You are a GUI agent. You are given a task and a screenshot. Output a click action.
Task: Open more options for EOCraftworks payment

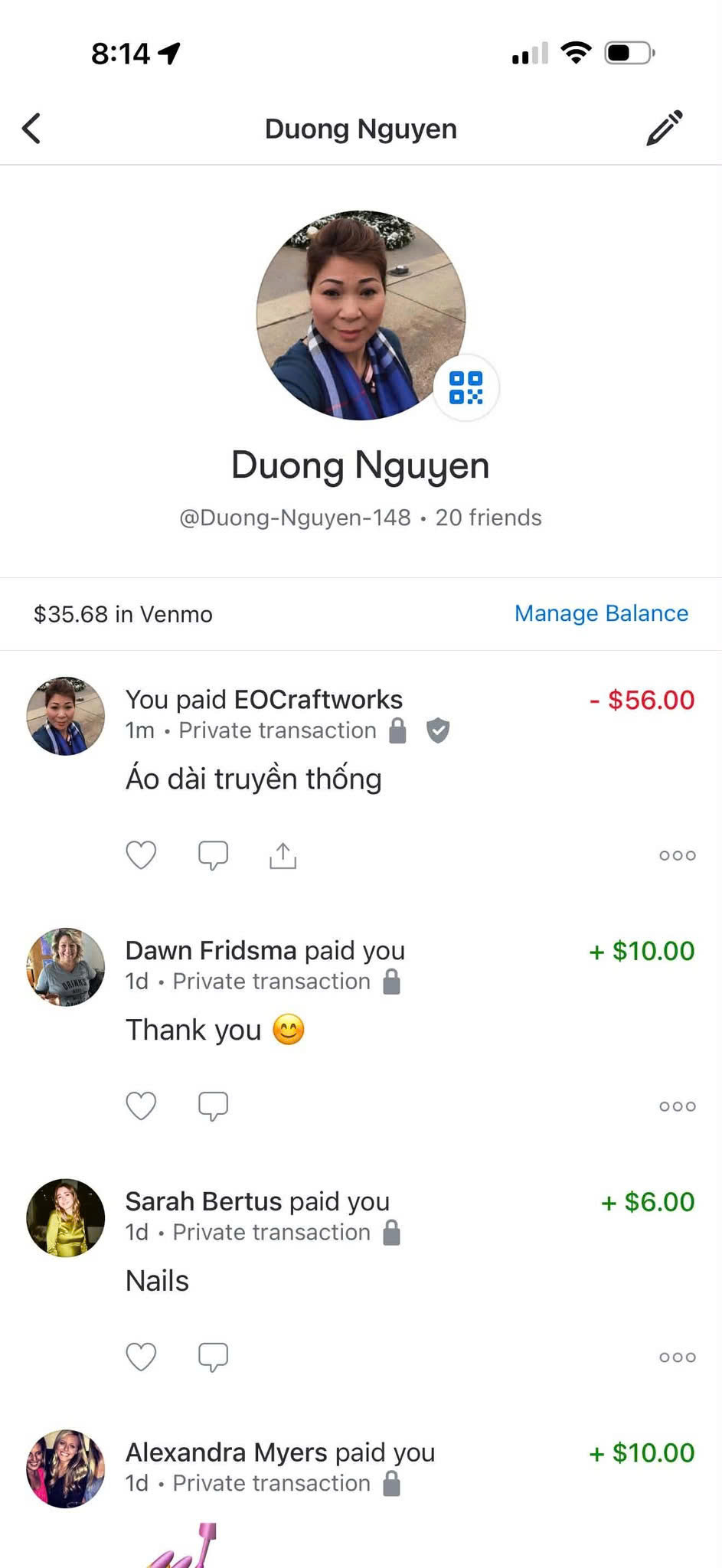[677, 855]
